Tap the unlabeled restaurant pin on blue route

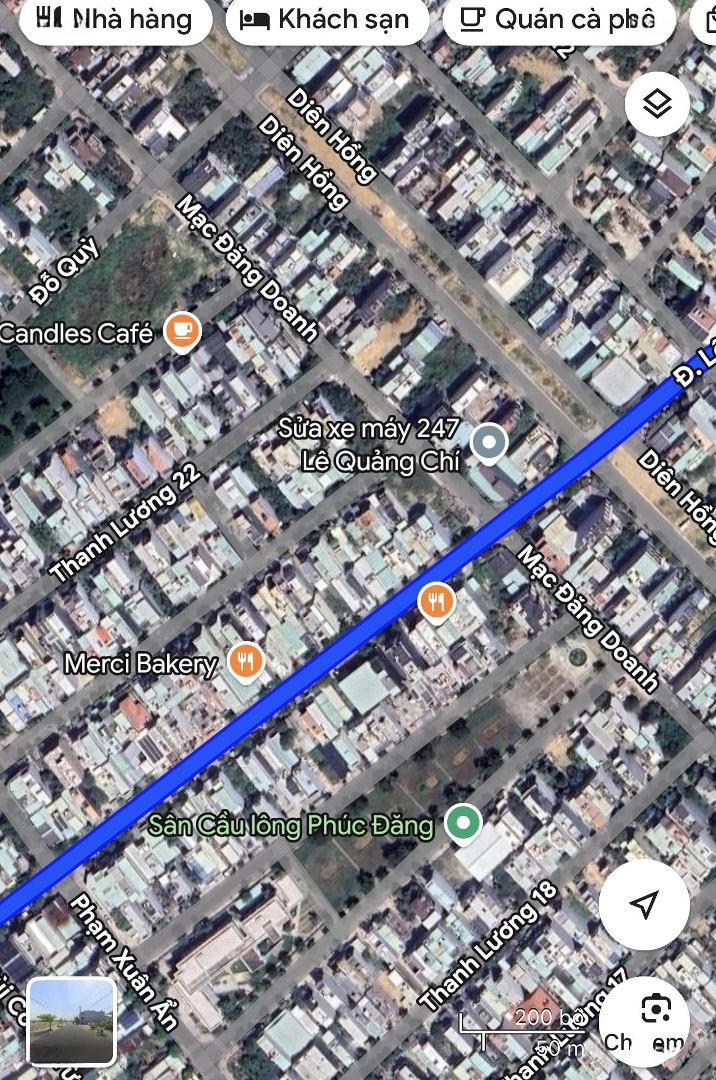(x=436, y=602)
